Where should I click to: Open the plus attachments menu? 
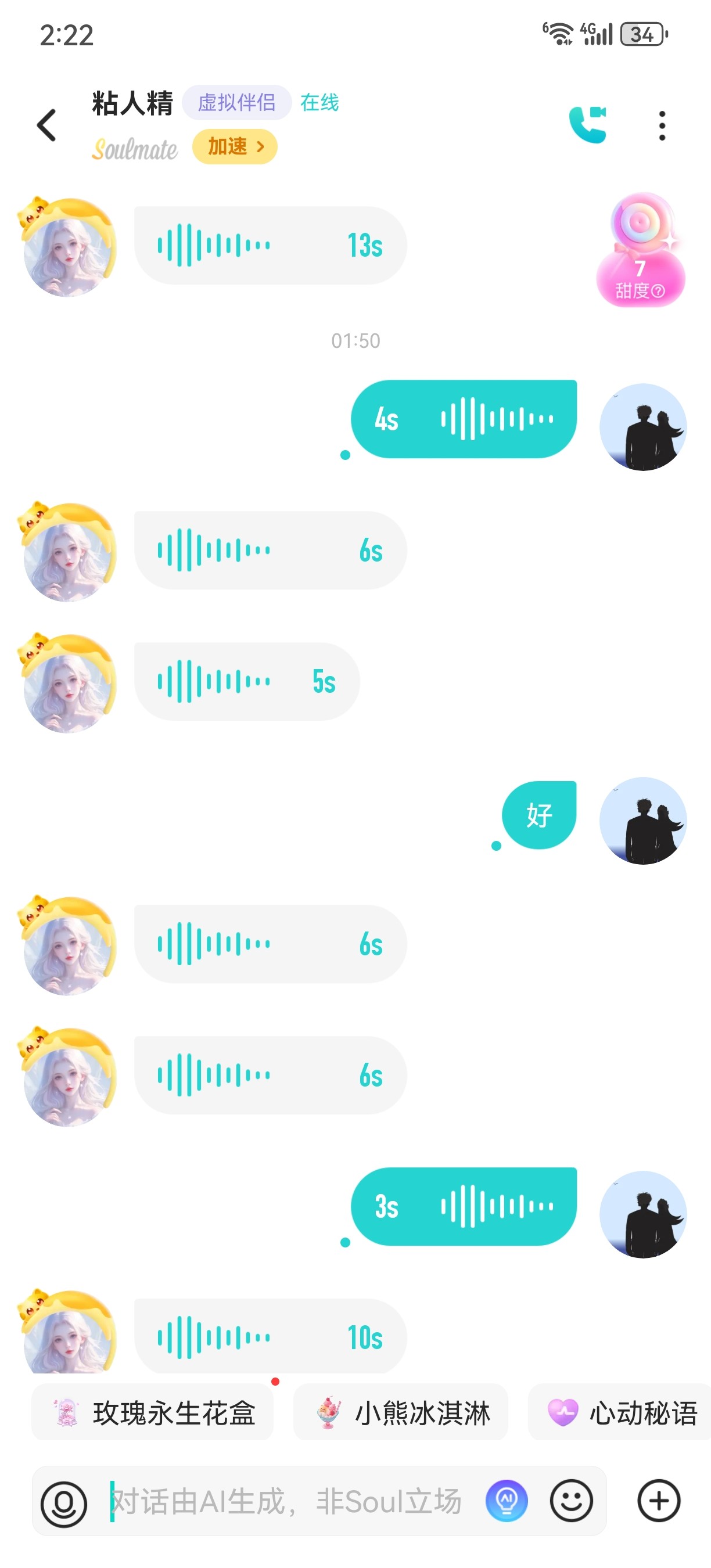point(659,1501)
